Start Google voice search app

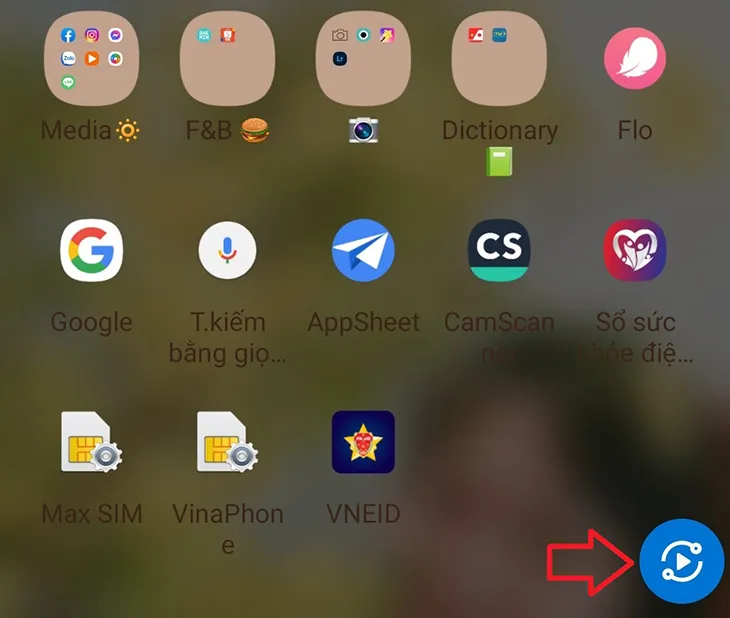227,250
